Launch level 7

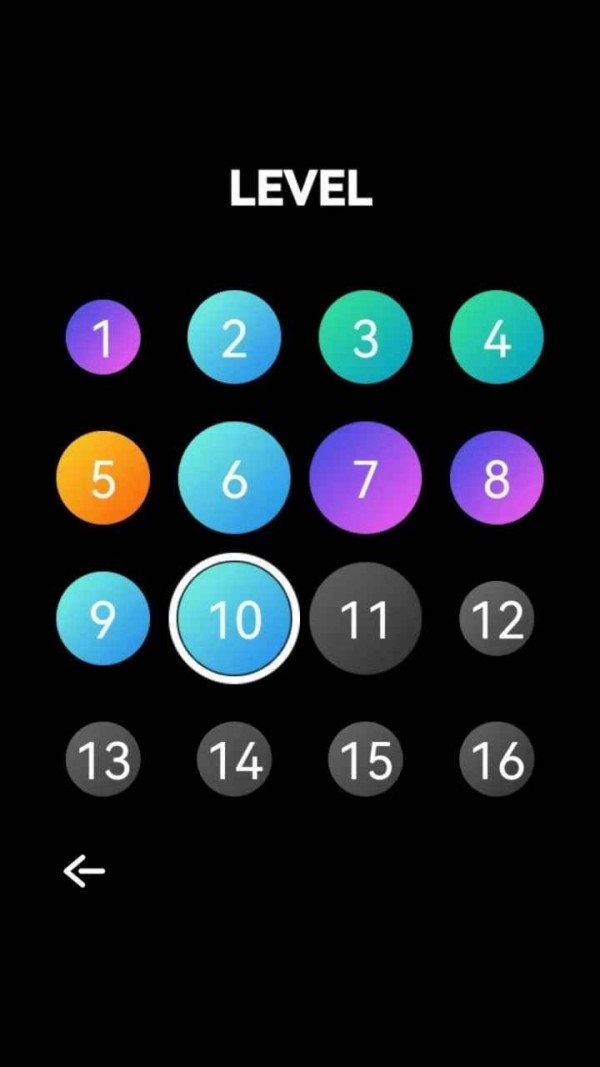[x=365, y=478]
